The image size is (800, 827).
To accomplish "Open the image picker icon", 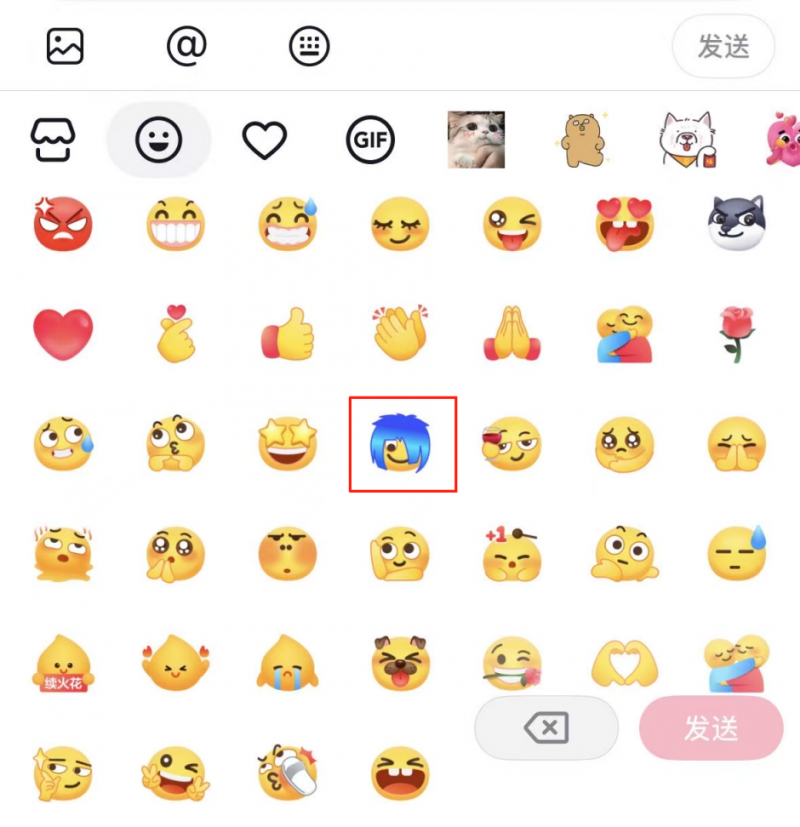I will [65, 46].
